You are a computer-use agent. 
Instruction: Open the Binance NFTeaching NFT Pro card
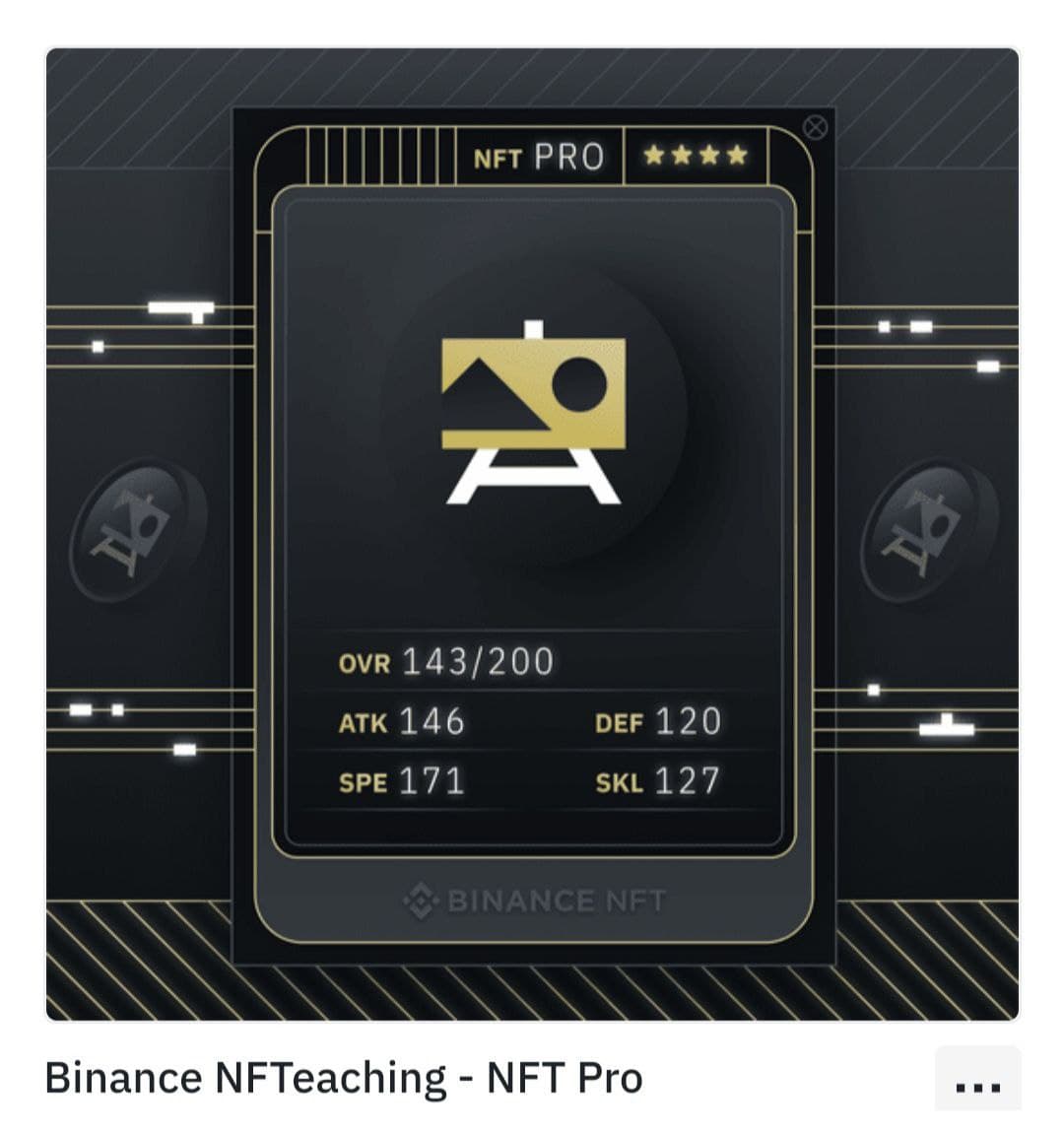coord(532,534)
